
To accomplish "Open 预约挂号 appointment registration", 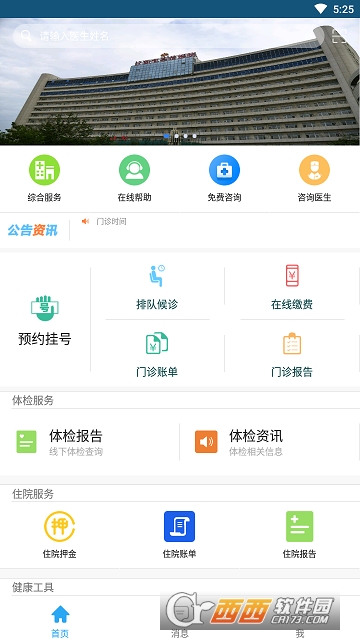I will (45, 321).
